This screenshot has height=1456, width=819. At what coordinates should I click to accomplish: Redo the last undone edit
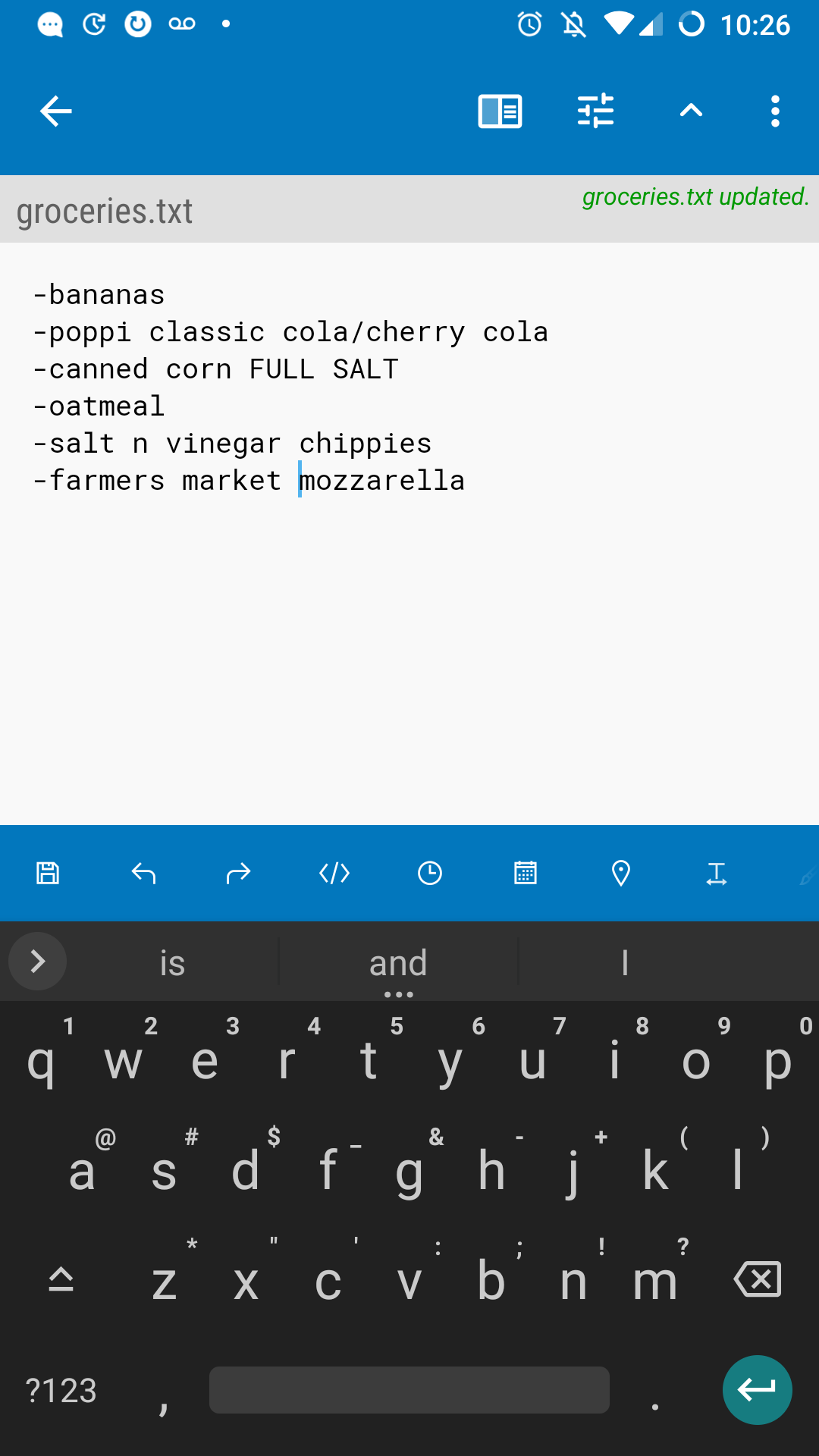pos(238,874)
